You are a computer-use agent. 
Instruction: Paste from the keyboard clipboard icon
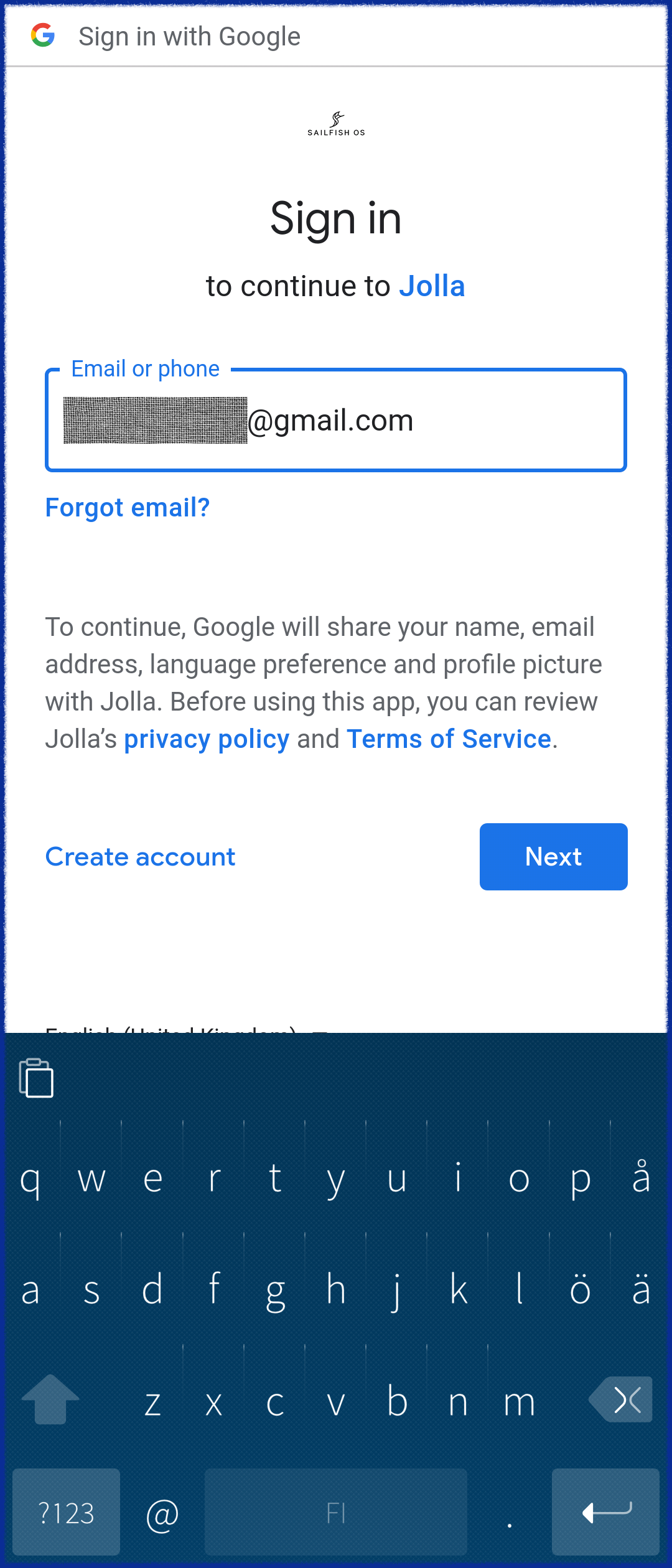click(36, 1078)
